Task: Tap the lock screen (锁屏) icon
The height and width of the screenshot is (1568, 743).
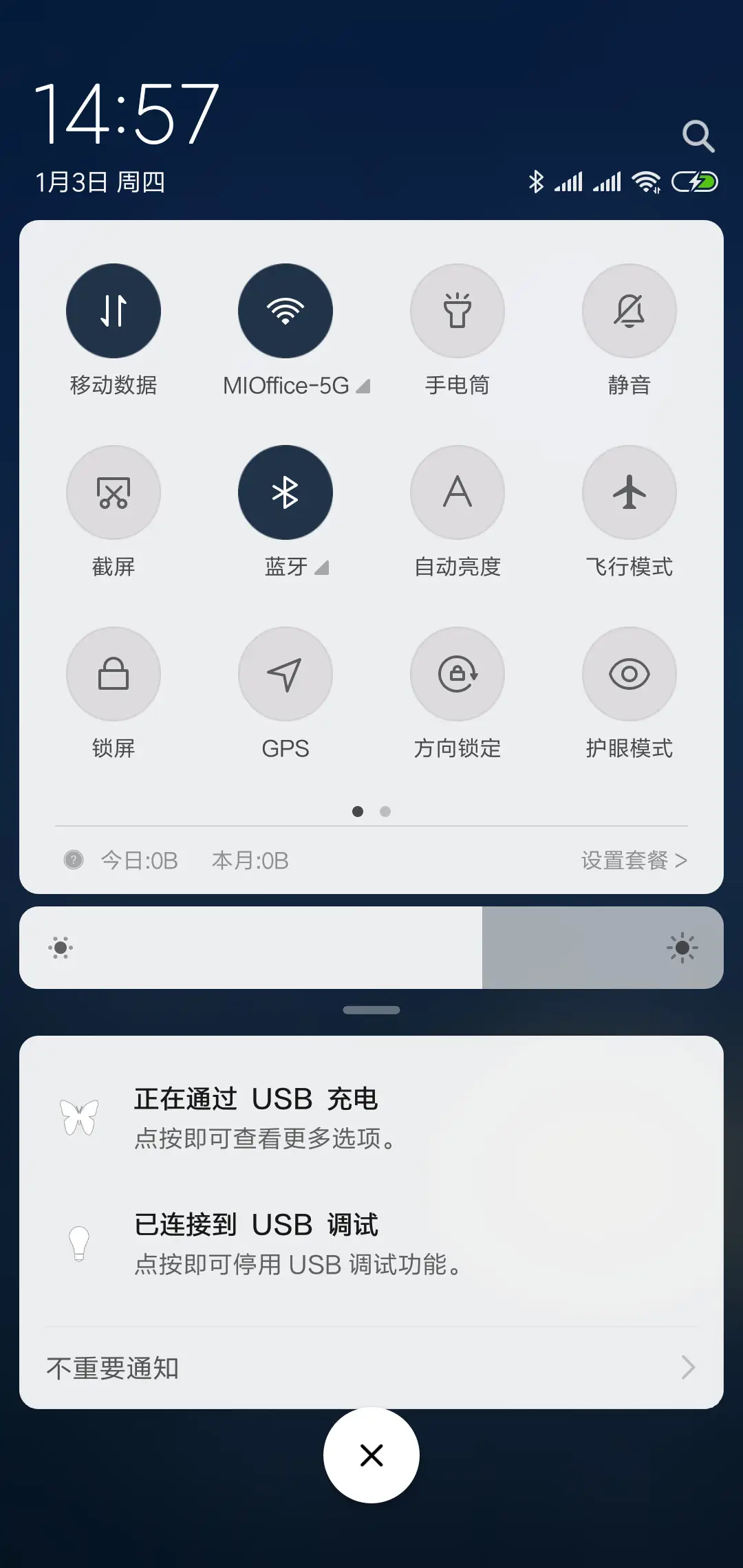Action: click(x=114, y=674)
